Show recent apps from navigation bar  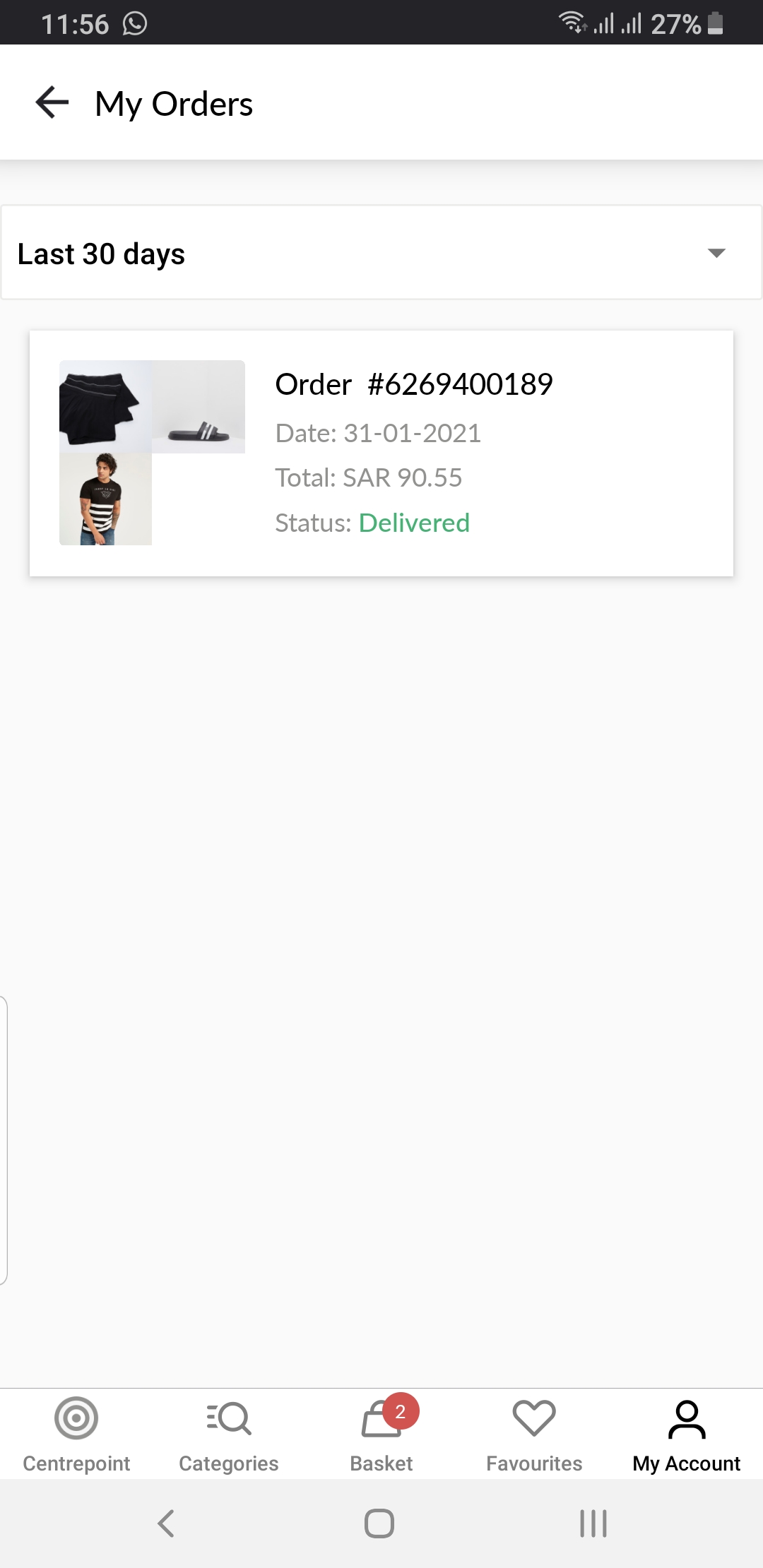pos(593,1523)
